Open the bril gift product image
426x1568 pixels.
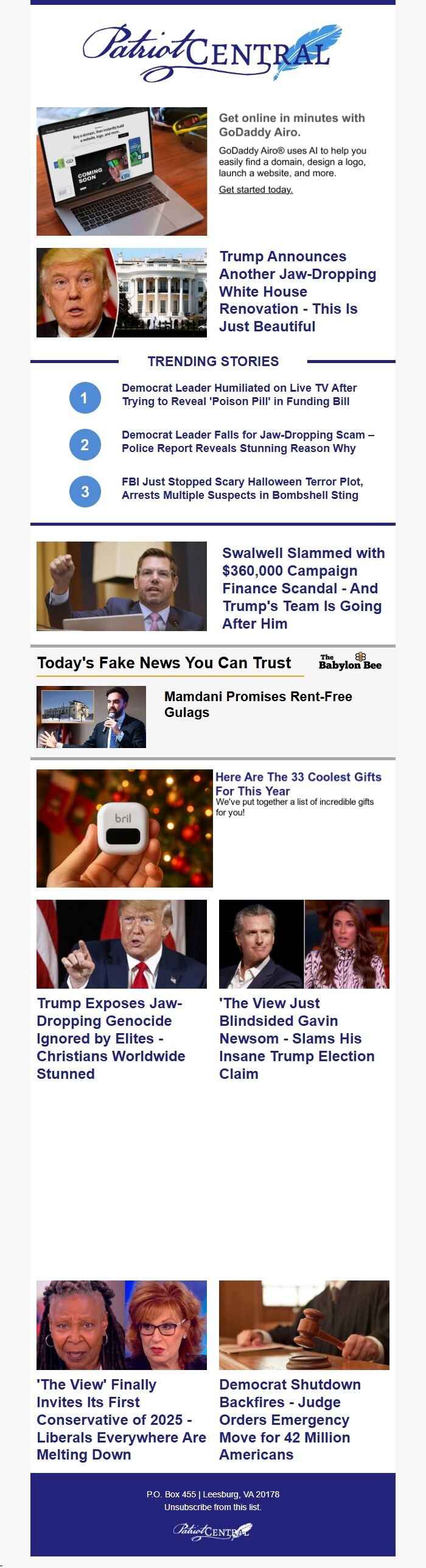pyautogui.click(x=125, y=828)
